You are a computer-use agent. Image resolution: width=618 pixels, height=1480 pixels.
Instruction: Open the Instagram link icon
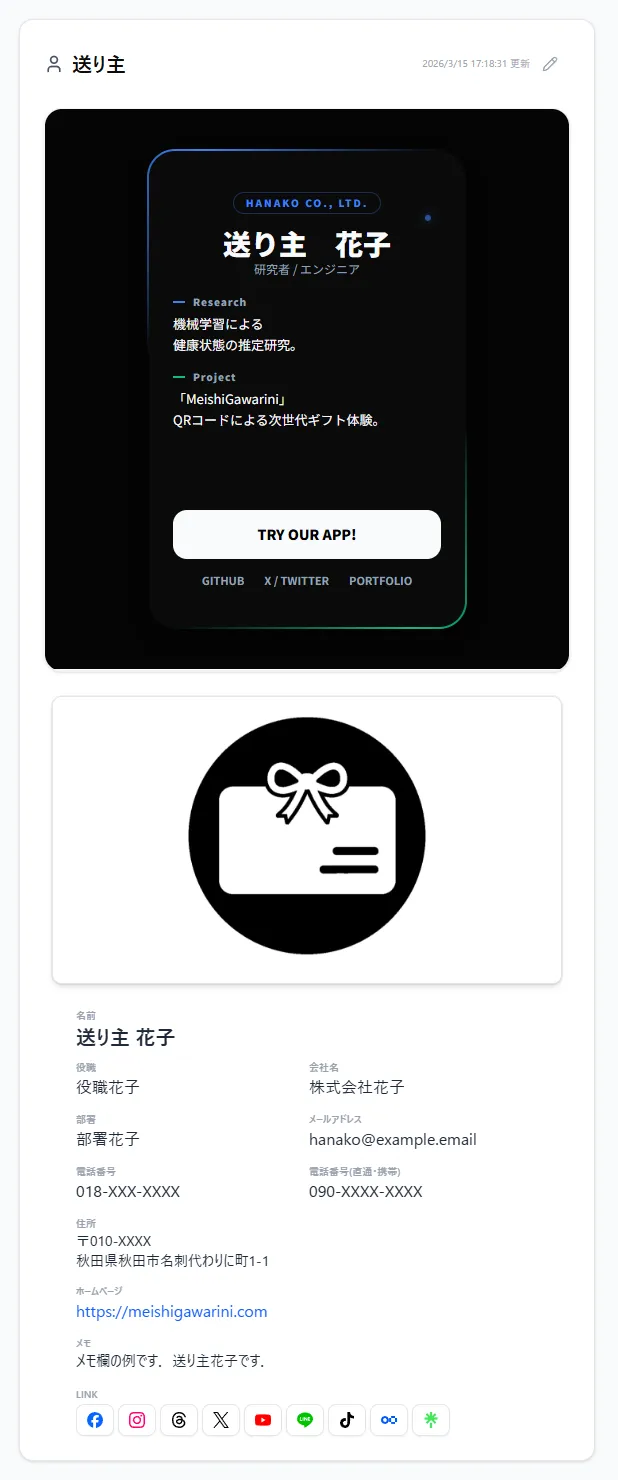137,1420
